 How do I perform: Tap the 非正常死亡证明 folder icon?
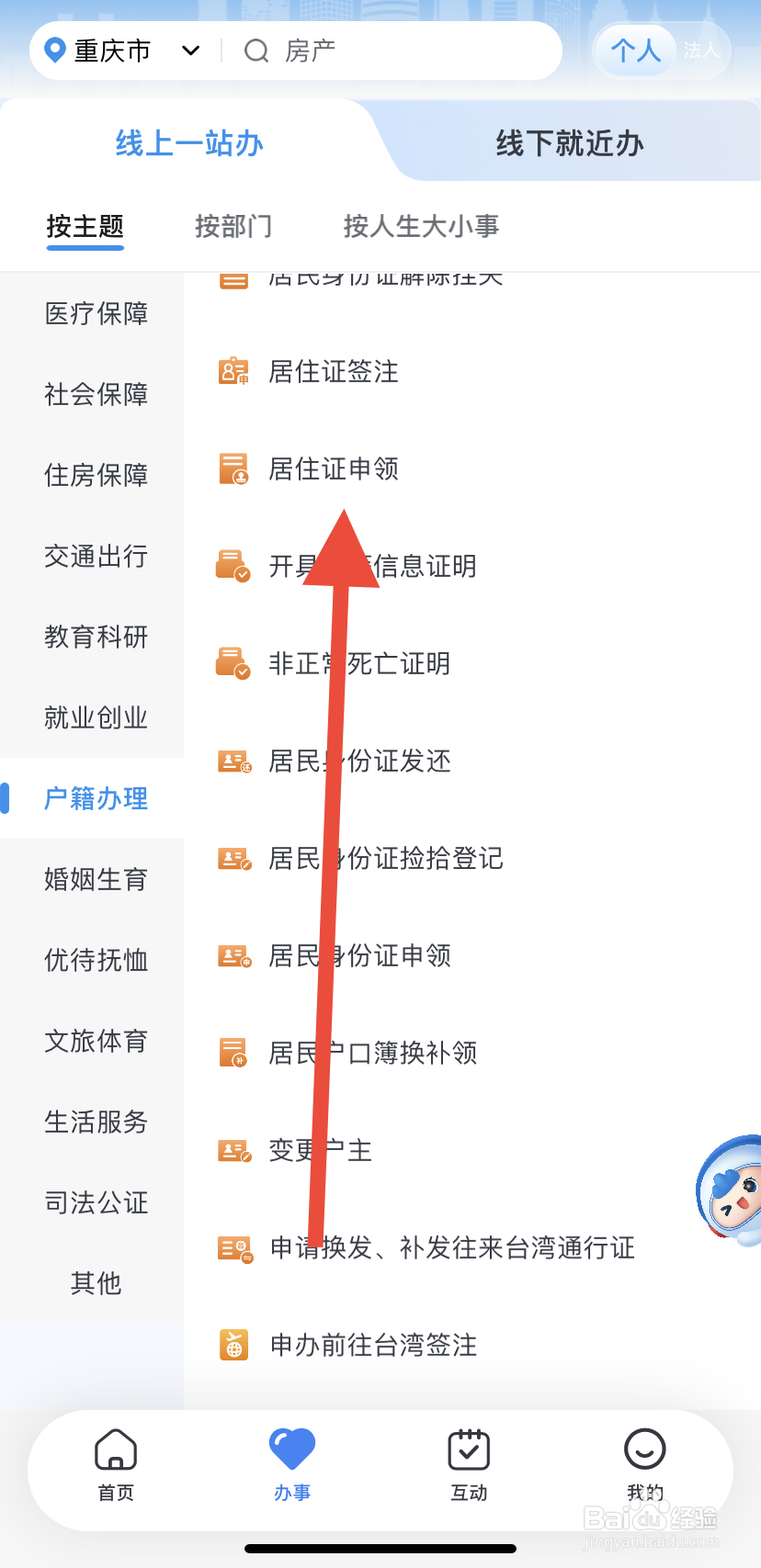[233, 663]
